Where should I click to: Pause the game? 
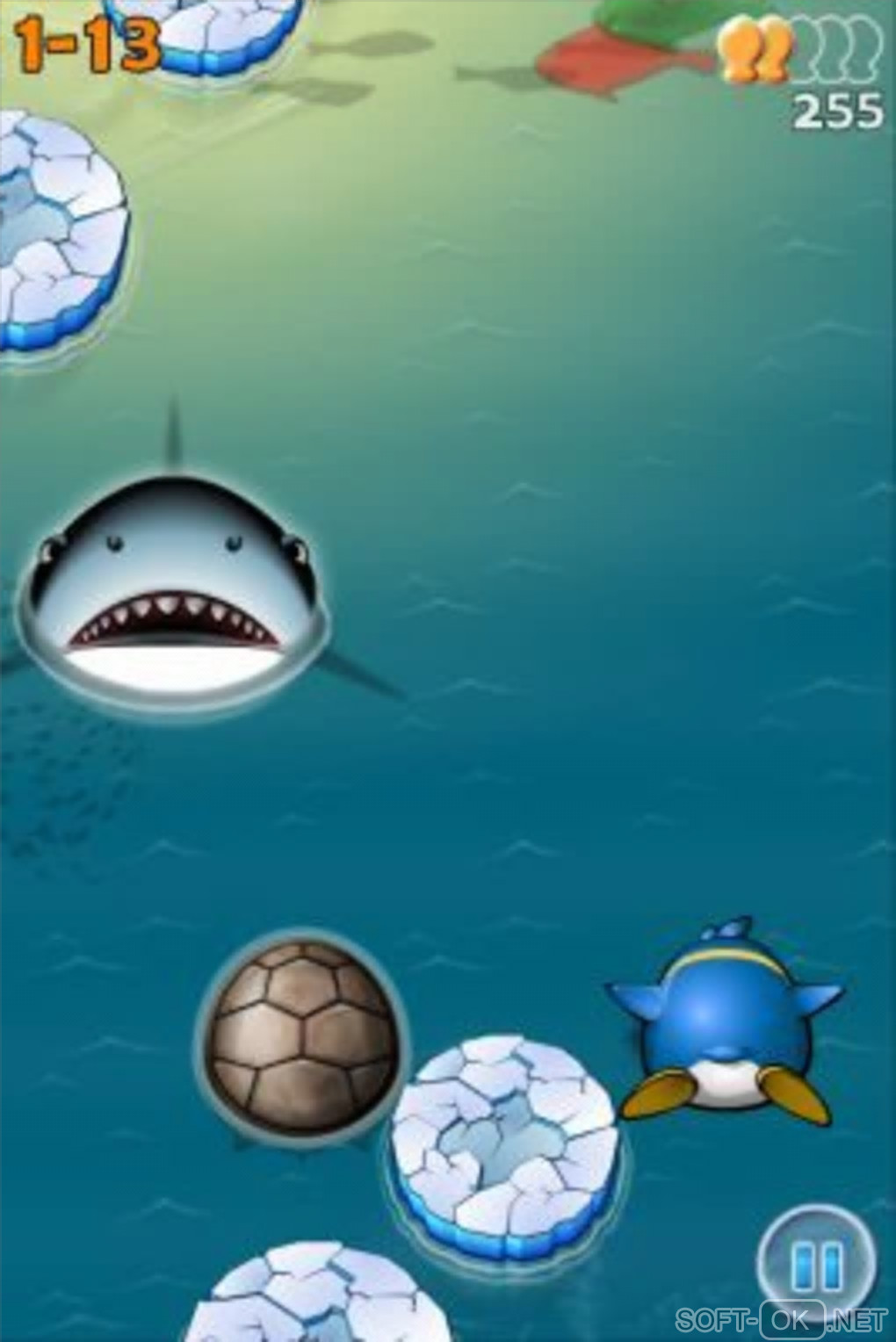point(816,1262)
